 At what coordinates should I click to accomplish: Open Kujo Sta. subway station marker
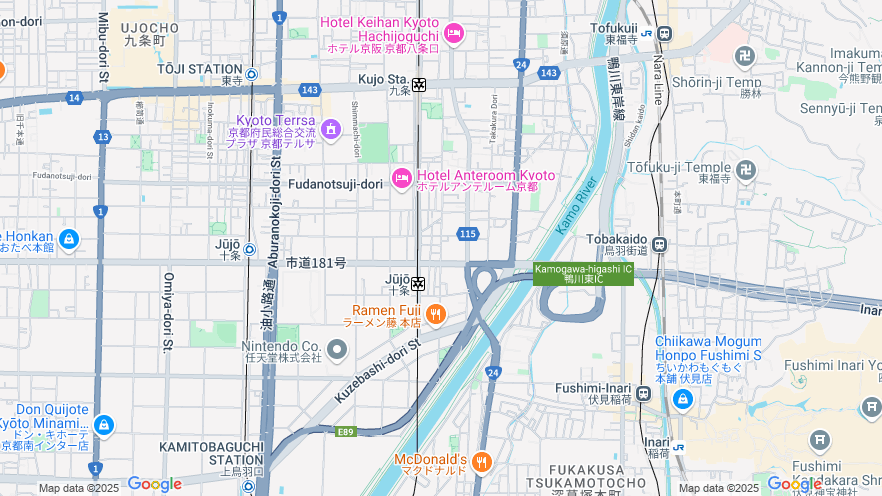pos(419,85)
